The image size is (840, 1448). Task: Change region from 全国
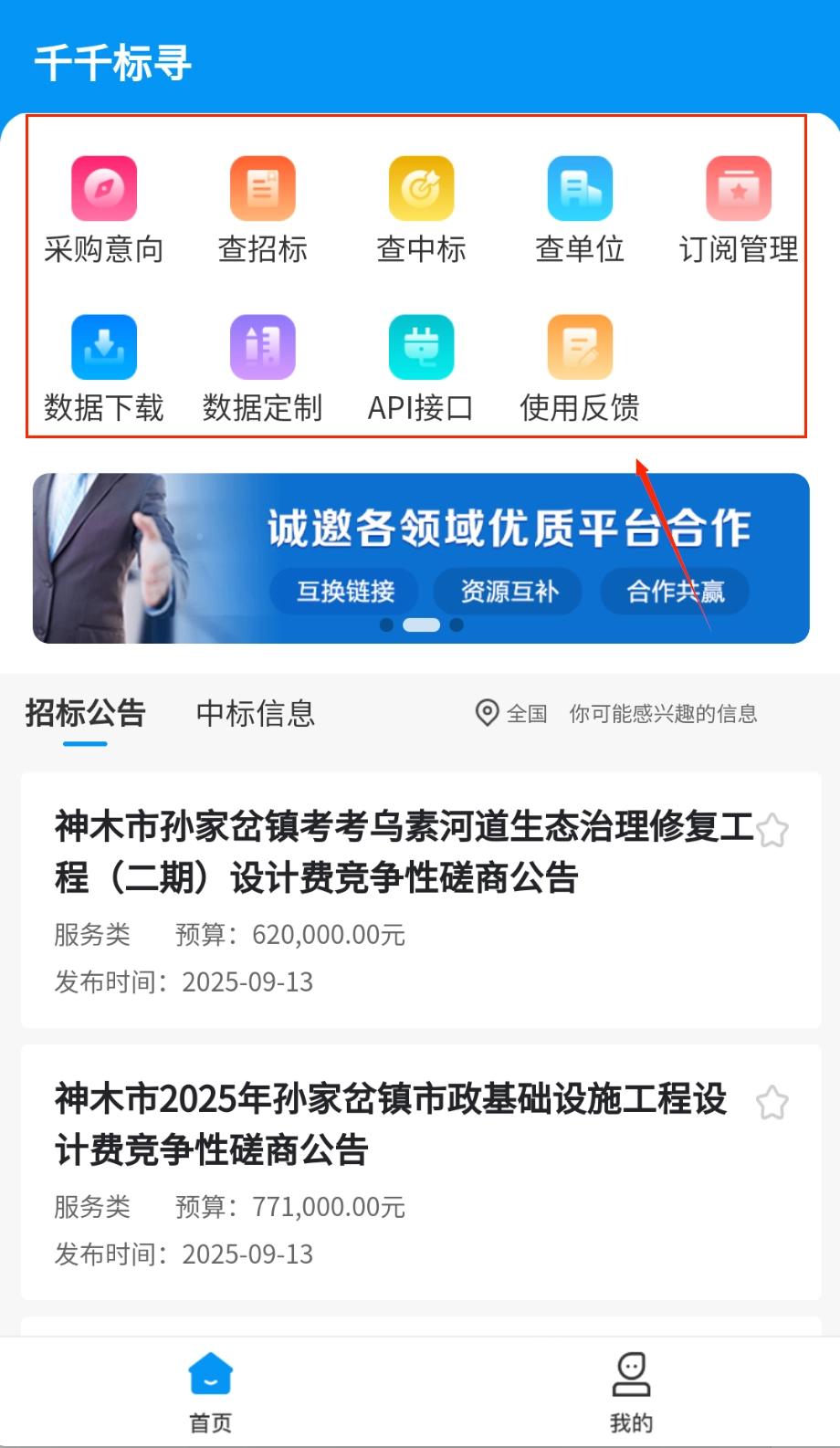tap(512, 713)
